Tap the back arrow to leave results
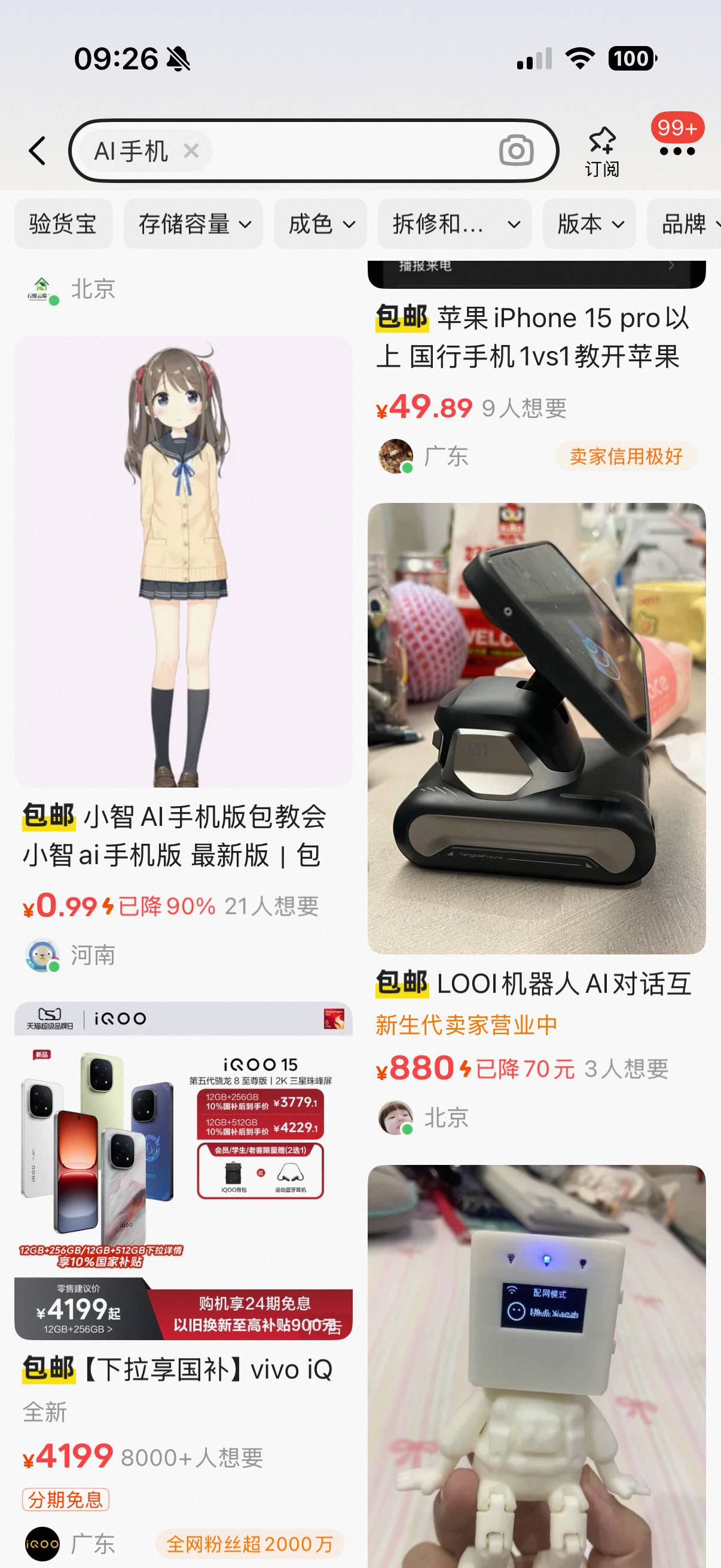This screenshot has width=721, height=1568. click(38, 151)
